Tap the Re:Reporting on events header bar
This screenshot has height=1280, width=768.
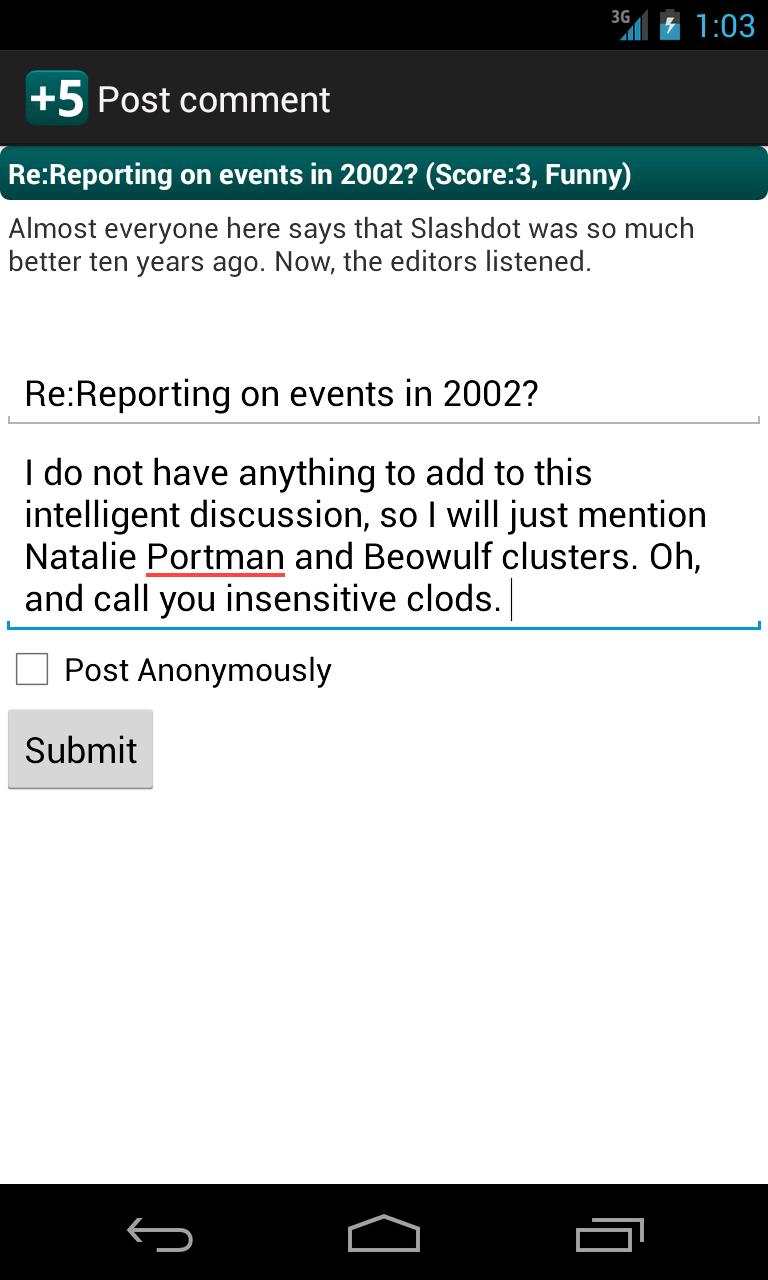(x=384, y=174)
